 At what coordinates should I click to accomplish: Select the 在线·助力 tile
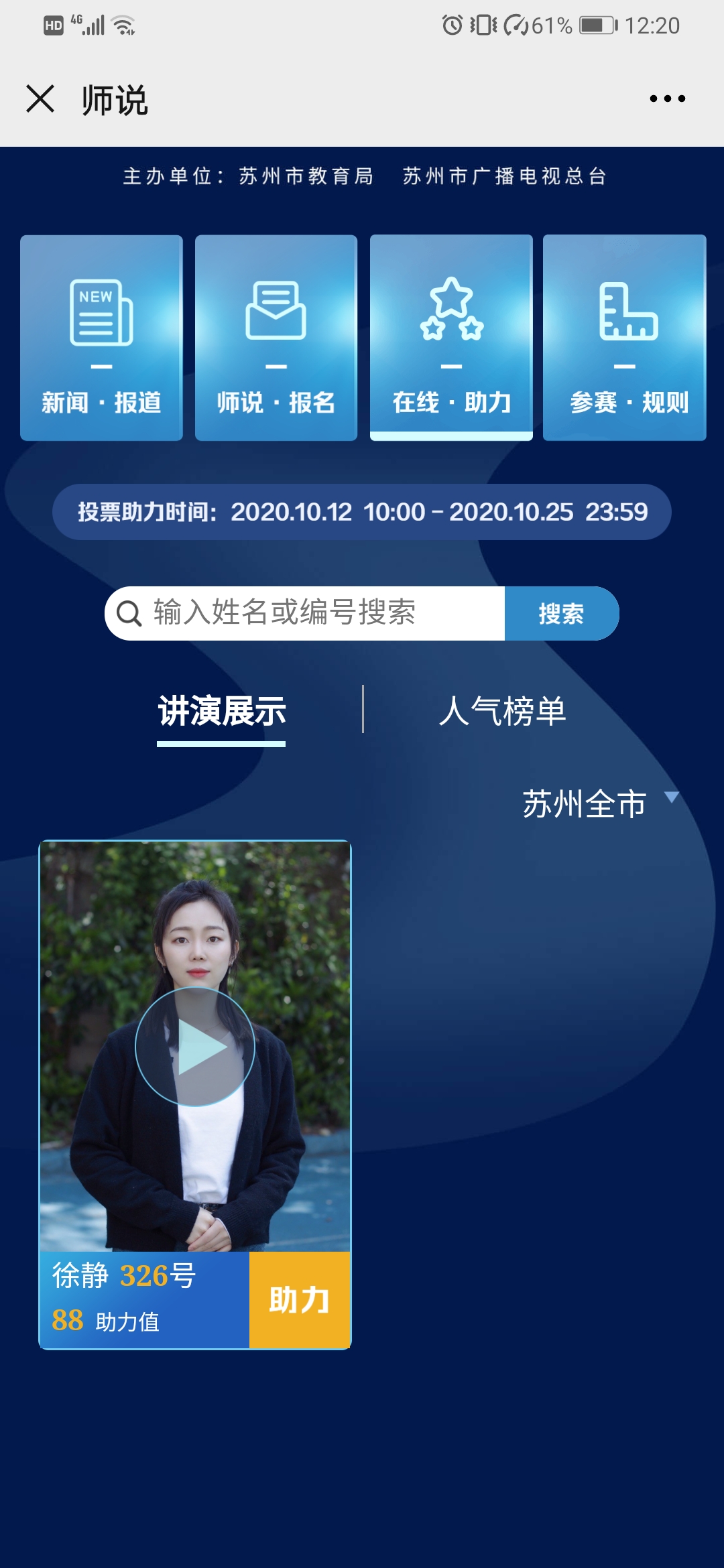coord(451,337)
